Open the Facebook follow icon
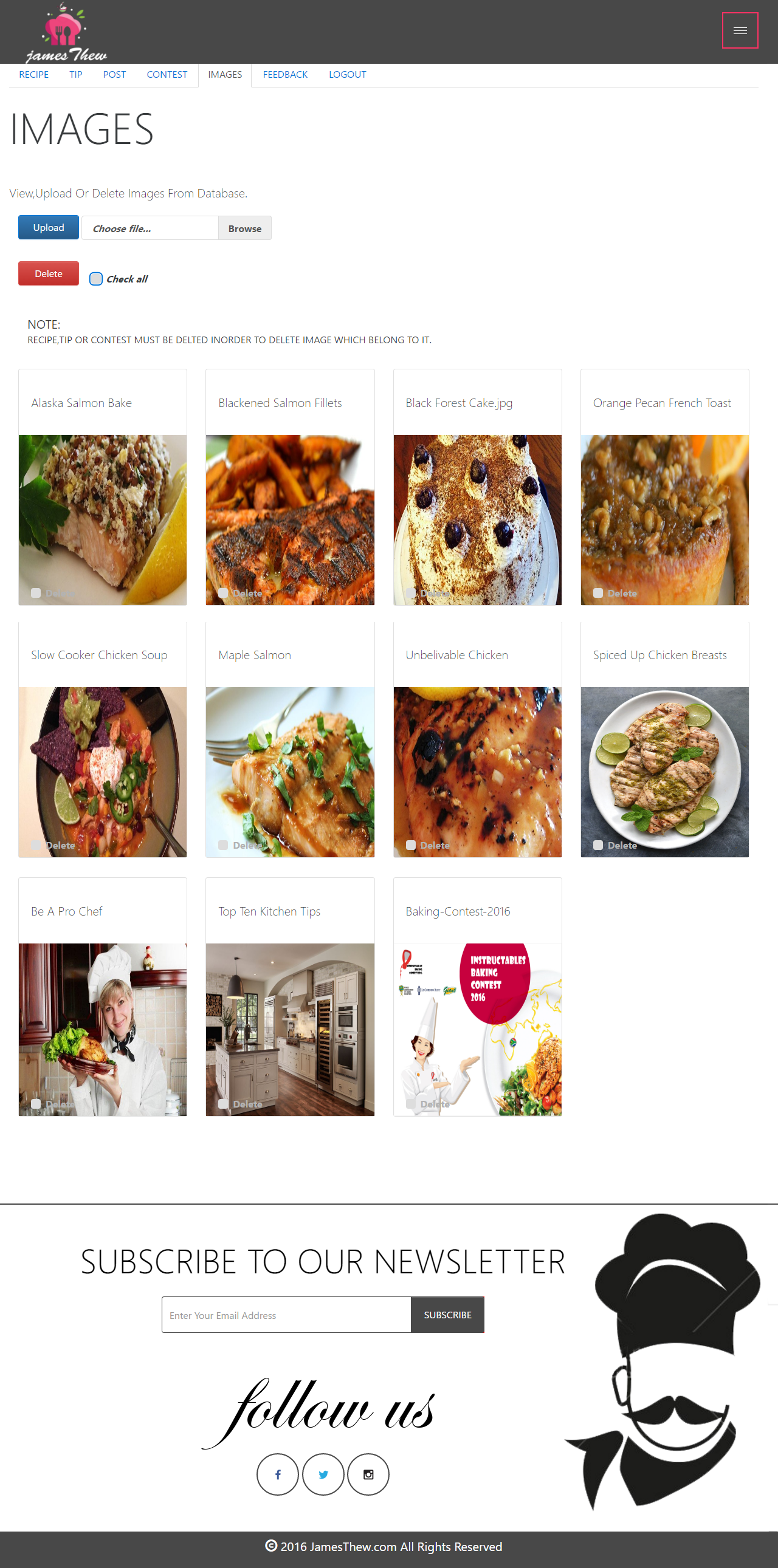The width and height of the screenshot is (778, 1568). click(x=278, y=1474)
